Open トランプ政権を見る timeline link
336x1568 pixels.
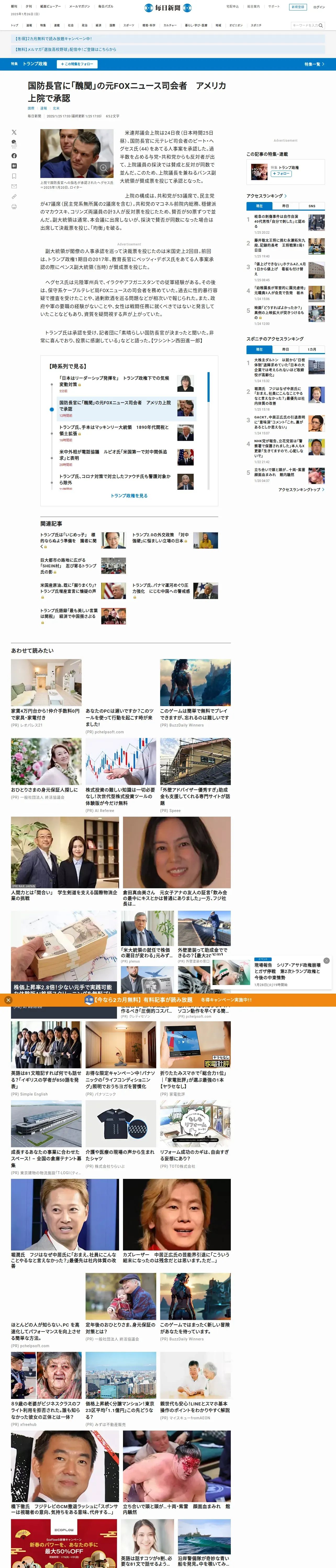click(x=129, y=495)
